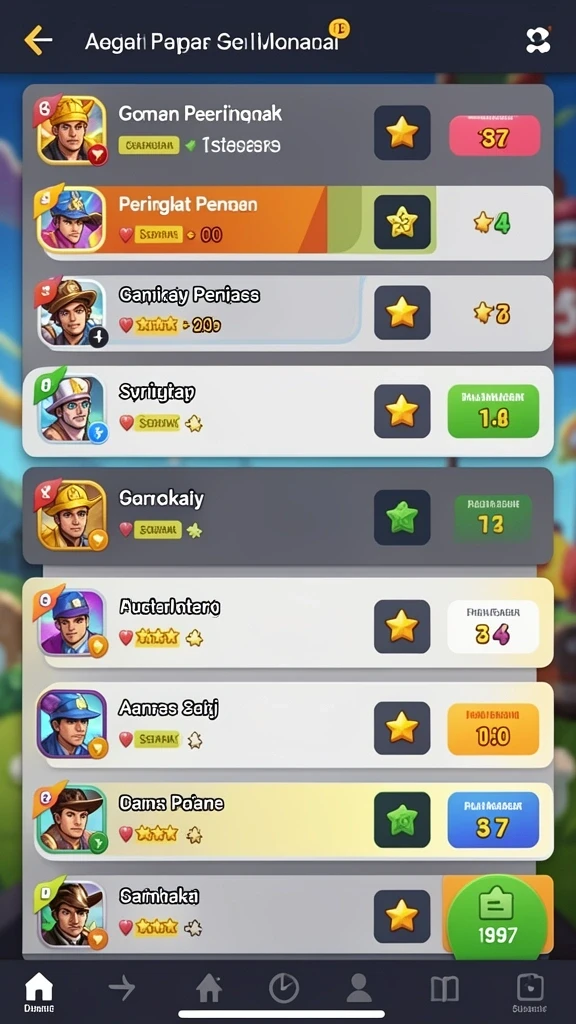This screenshot has height=1024, width=576.
Task: Tap the star button on Ganikay Penlass row
Action: pyautogui.click(x=402, y=313)
